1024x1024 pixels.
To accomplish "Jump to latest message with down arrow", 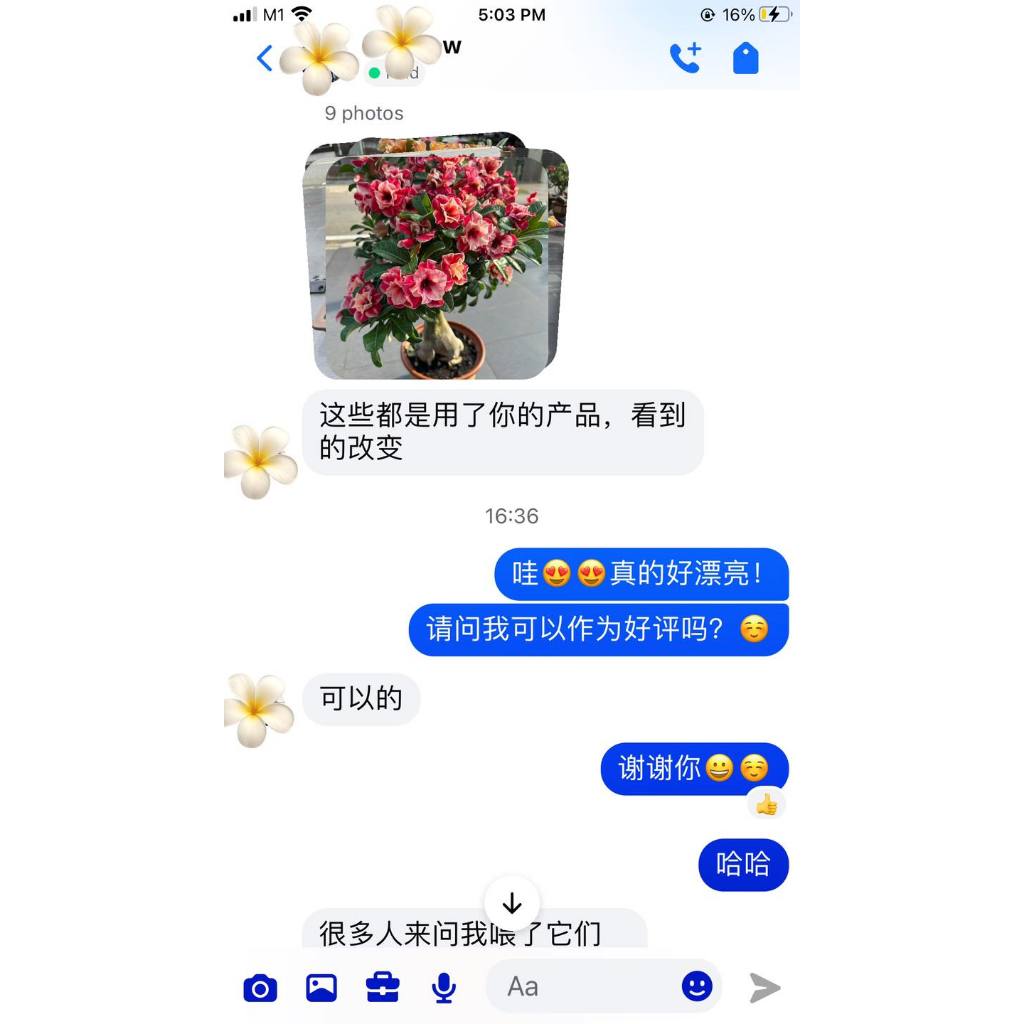I will 512,903.
